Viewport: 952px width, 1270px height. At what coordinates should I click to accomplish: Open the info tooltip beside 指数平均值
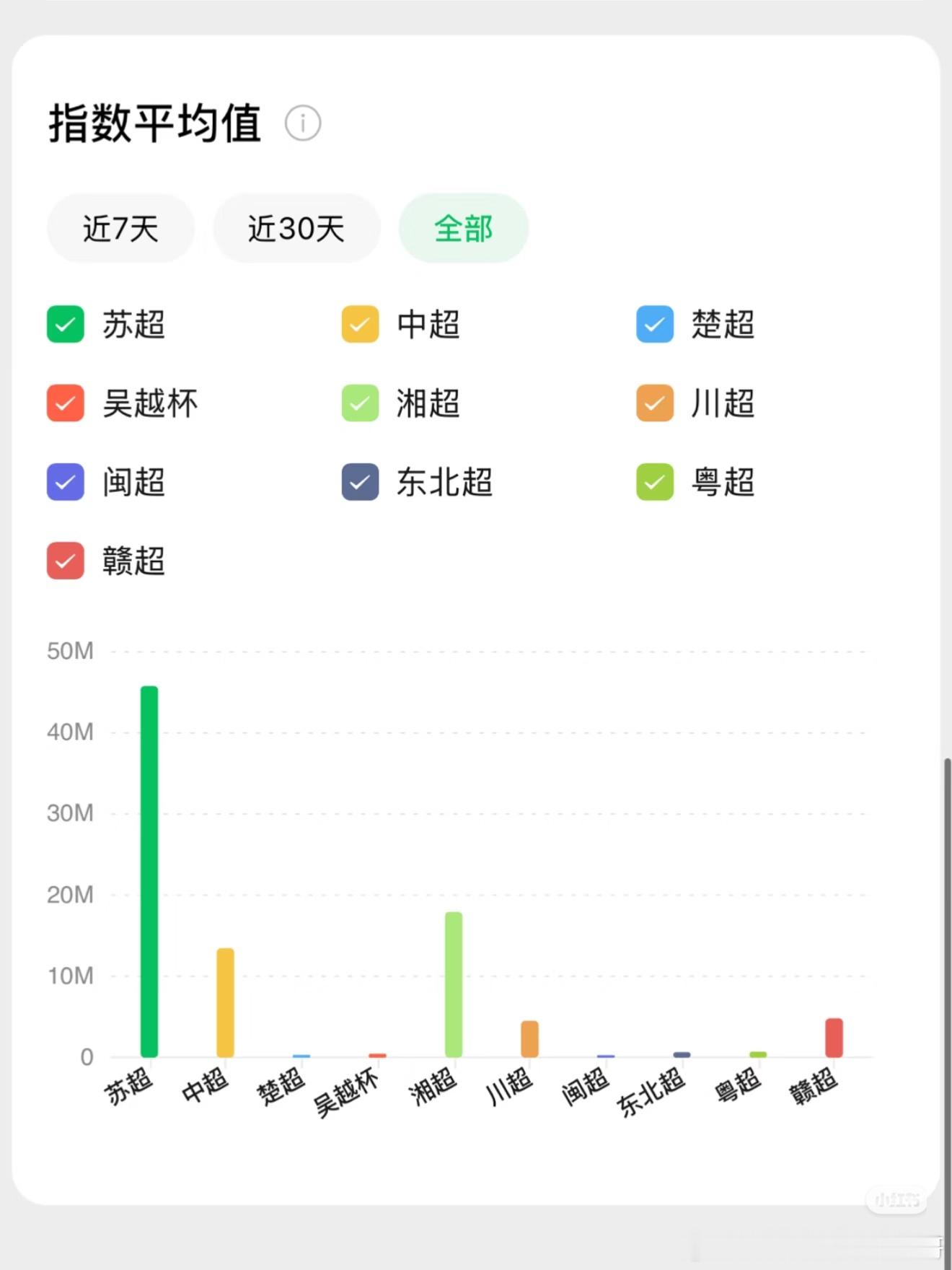302,123
